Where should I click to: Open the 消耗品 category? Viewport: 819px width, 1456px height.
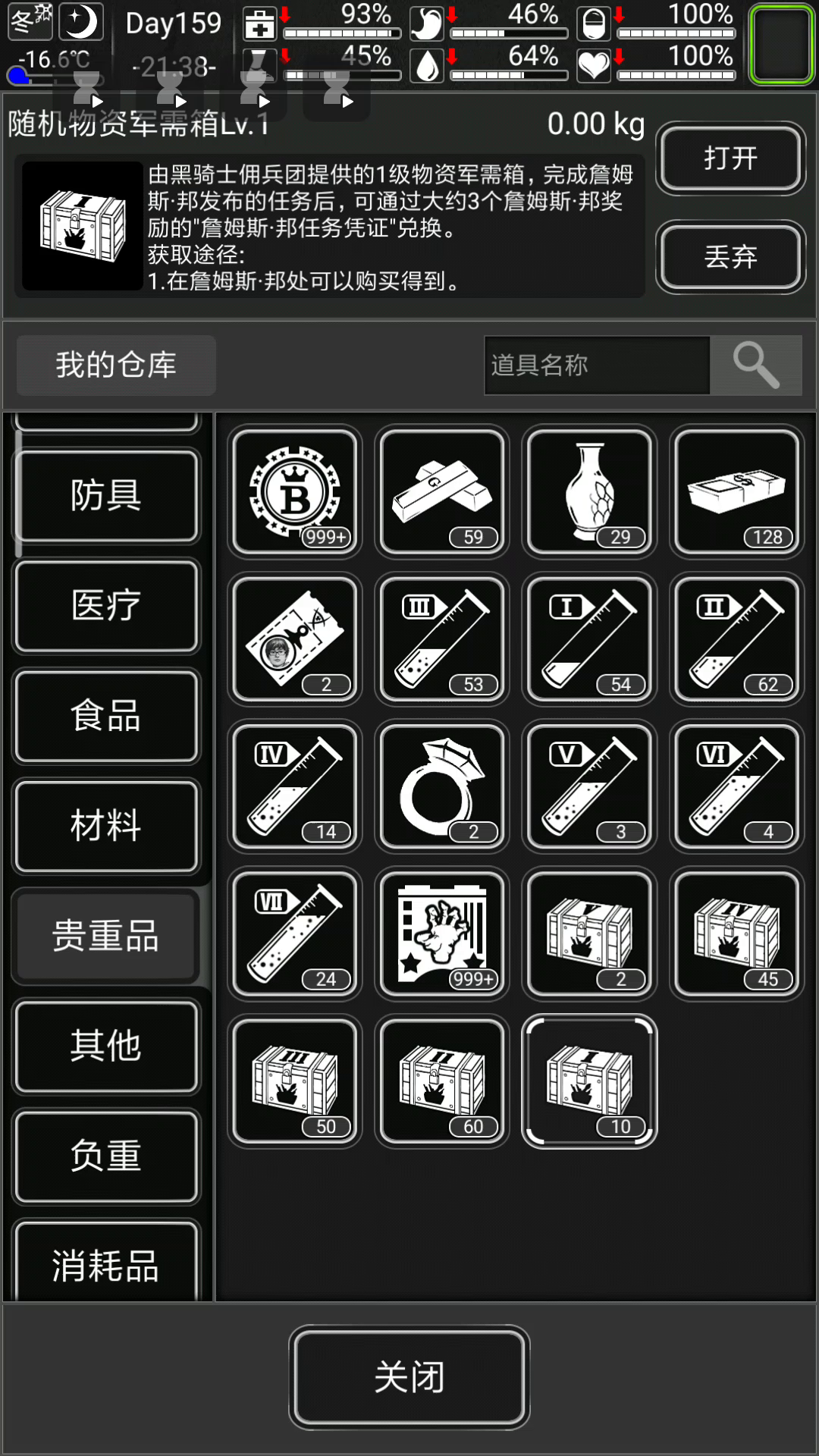(x=106, y=1263)
